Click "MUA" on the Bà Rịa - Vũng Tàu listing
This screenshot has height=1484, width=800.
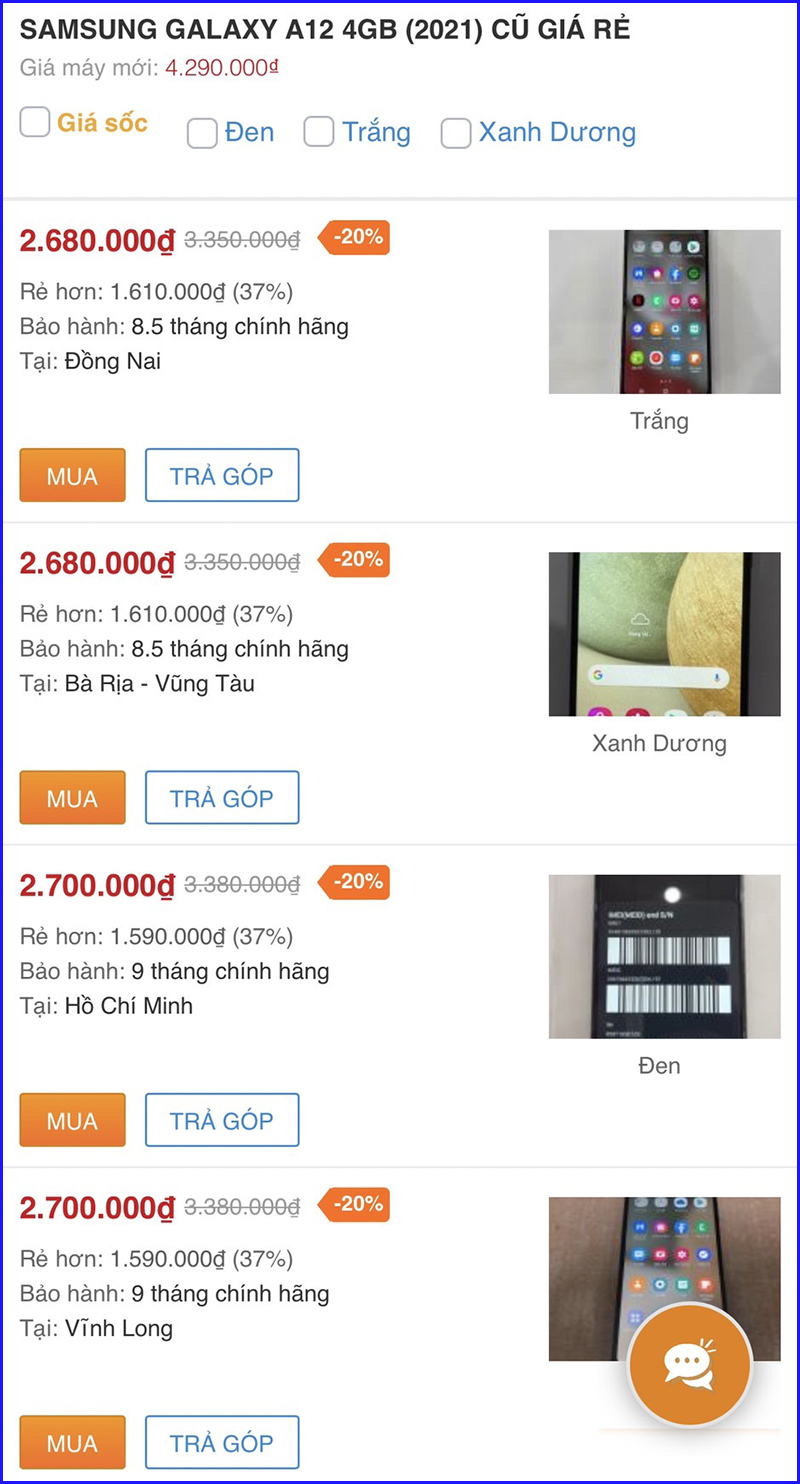coord(71,797)
